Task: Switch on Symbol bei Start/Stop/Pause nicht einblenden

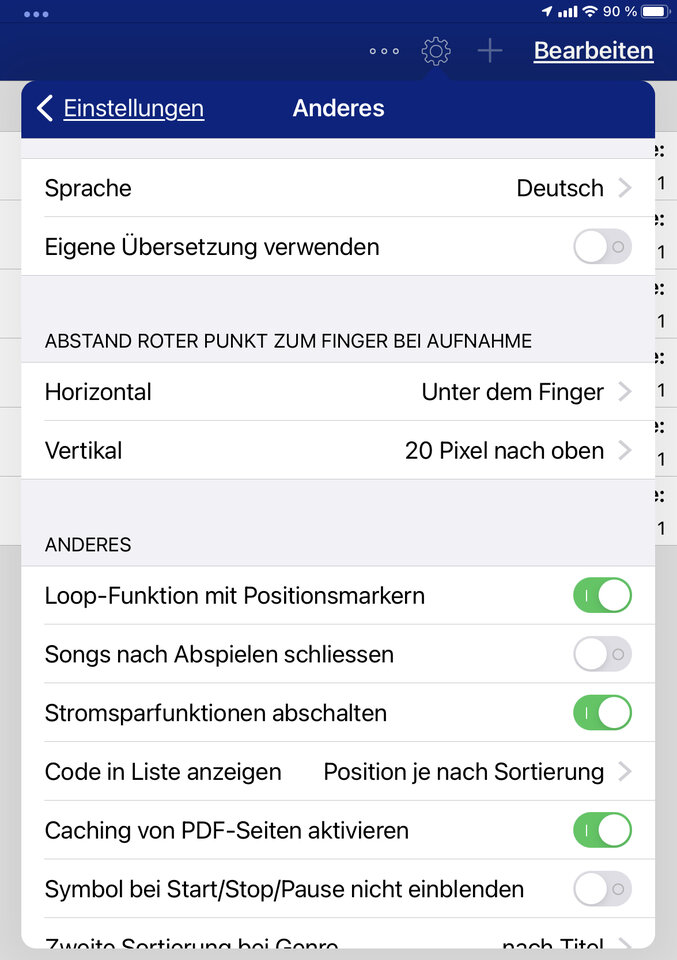Action: [x=602, y=889]
